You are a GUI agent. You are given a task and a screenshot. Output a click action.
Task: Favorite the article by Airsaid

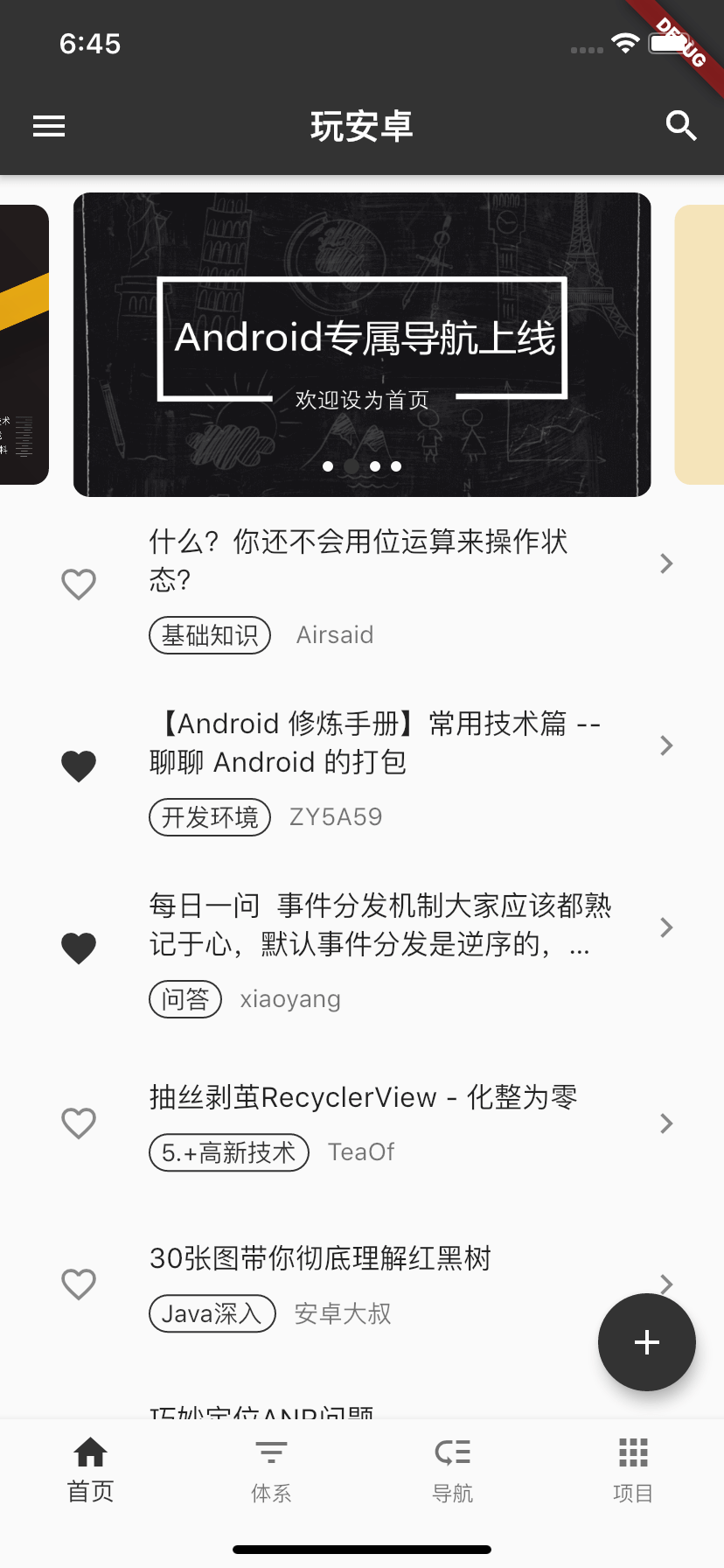(79, 584)
